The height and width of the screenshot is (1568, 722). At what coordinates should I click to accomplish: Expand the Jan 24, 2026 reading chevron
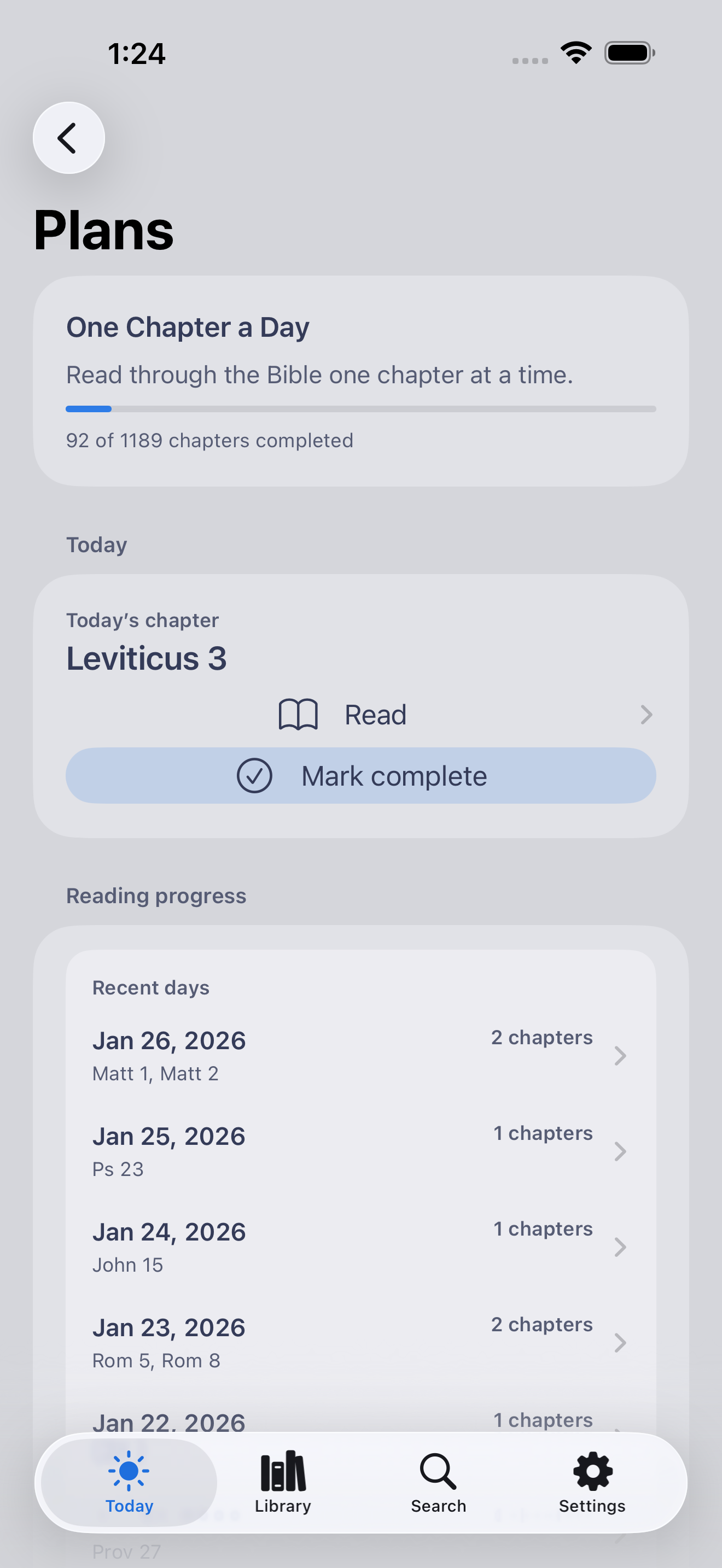[x=620, y=1246]
